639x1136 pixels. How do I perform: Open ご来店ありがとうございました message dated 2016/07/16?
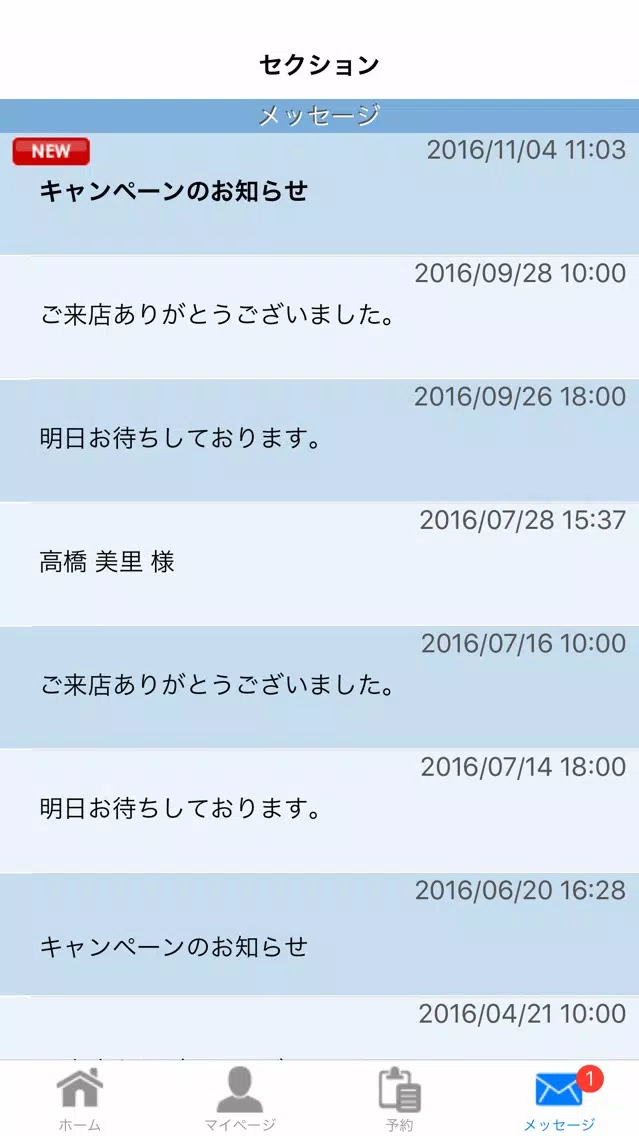tap(320, 688)
